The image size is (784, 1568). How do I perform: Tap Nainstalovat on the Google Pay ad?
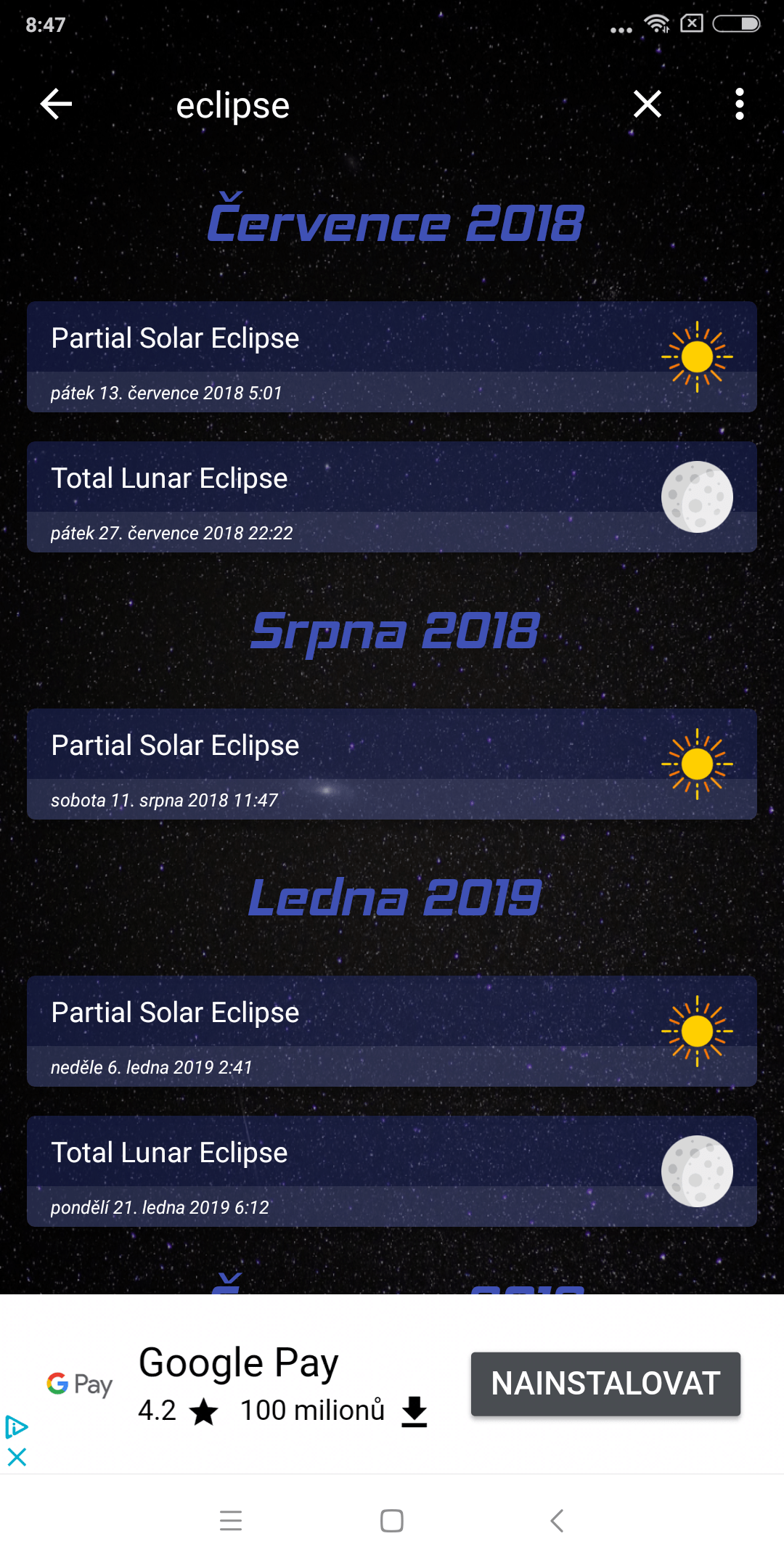[605, 1384]
